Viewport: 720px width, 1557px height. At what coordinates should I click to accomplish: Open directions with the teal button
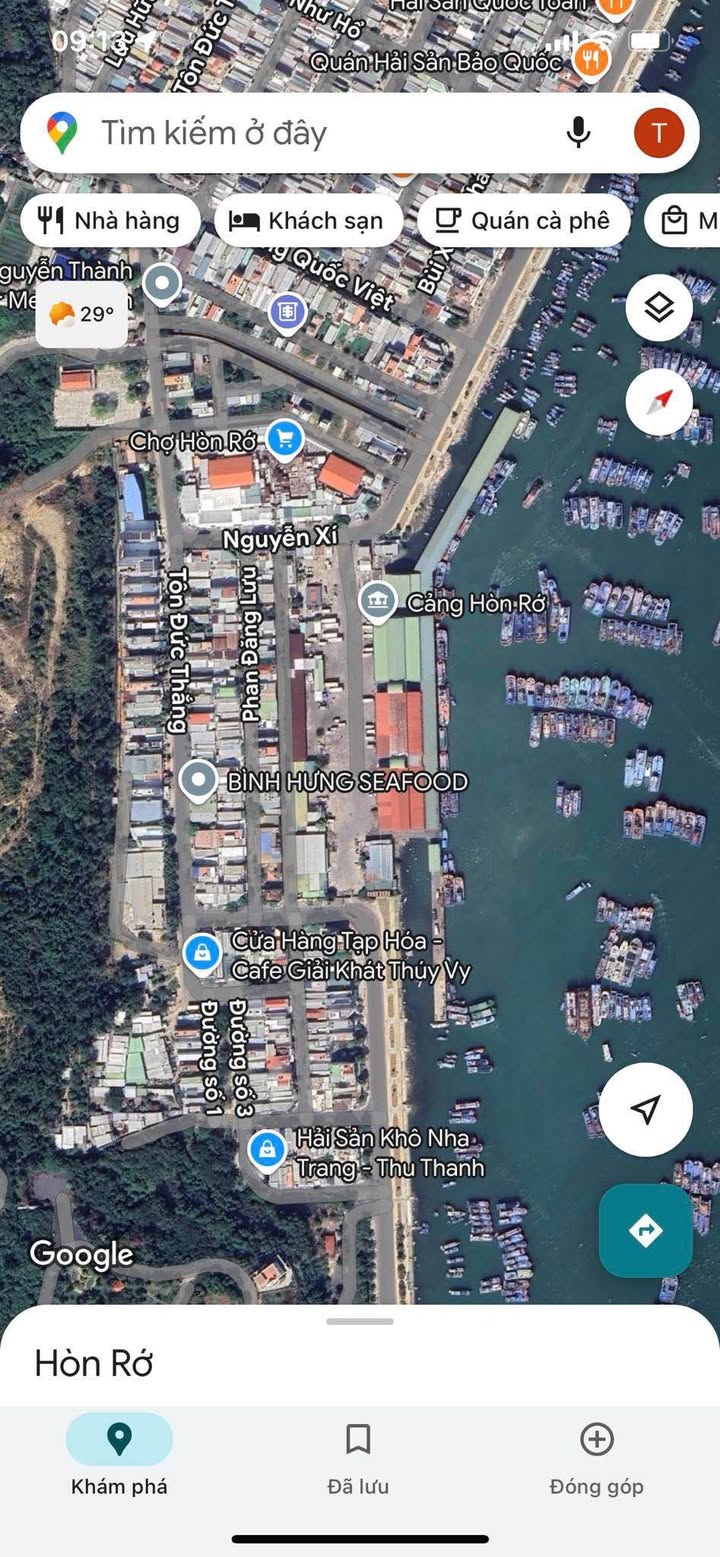[x=646, y=1231]
